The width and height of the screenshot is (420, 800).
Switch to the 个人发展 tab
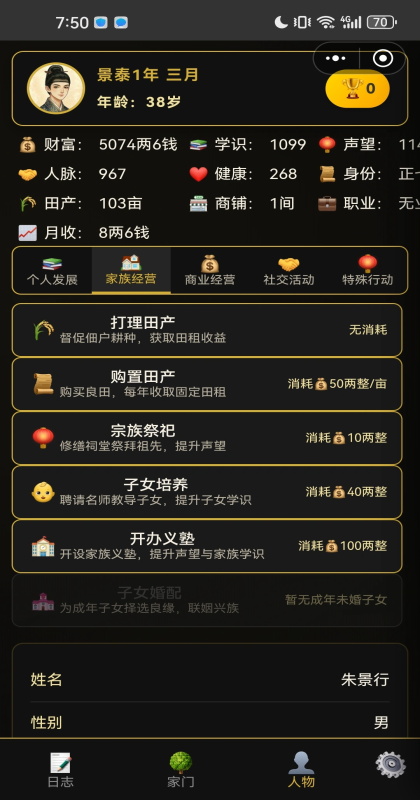52,270
